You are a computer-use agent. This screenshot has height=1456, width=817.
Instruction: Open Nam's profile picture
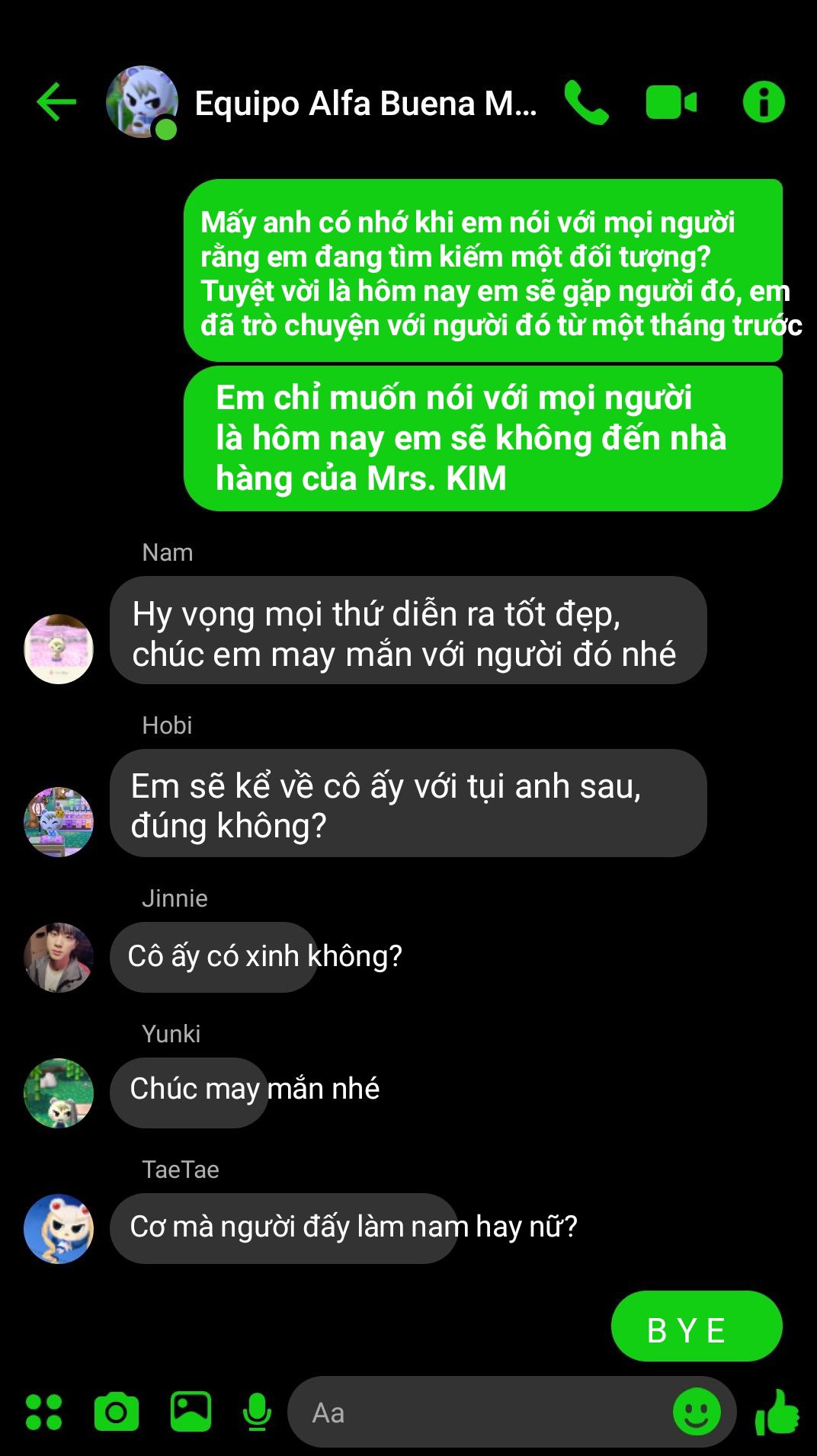tap(59, 649)
